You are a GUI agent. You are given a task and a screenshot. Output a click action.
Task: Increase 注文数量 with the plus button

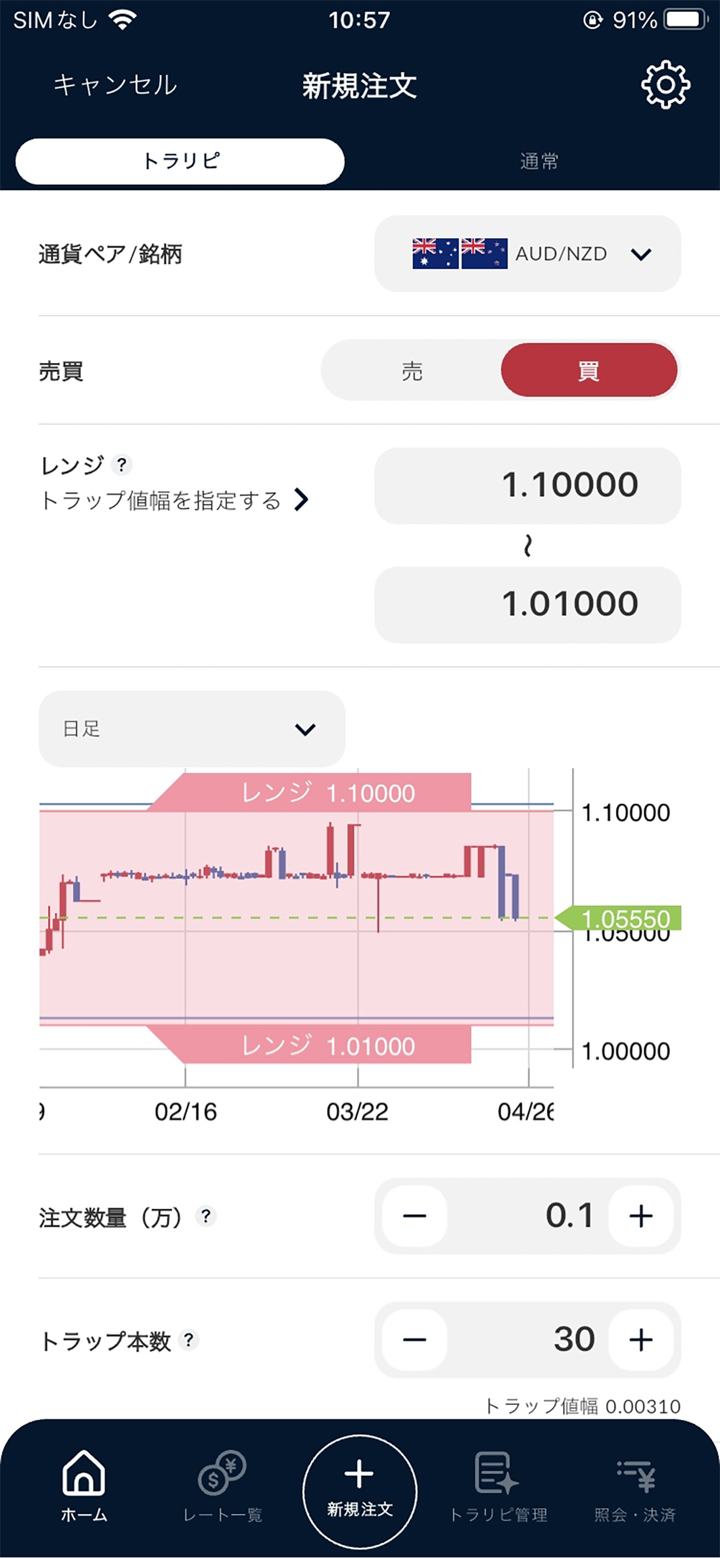641,1217
